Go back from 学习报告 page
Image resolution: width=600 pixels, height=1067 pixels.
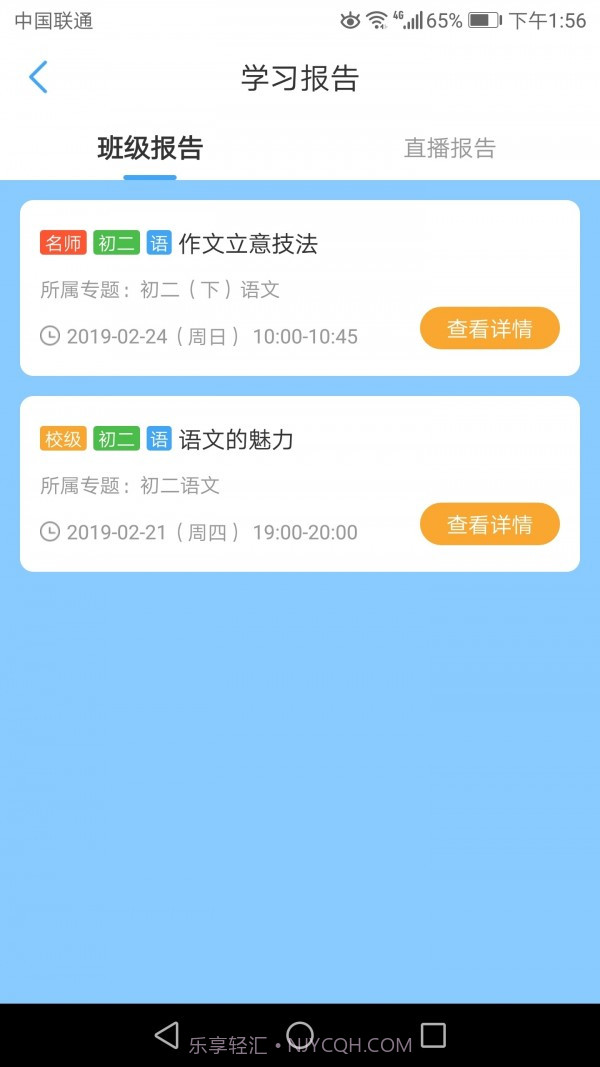click(38, 77)
